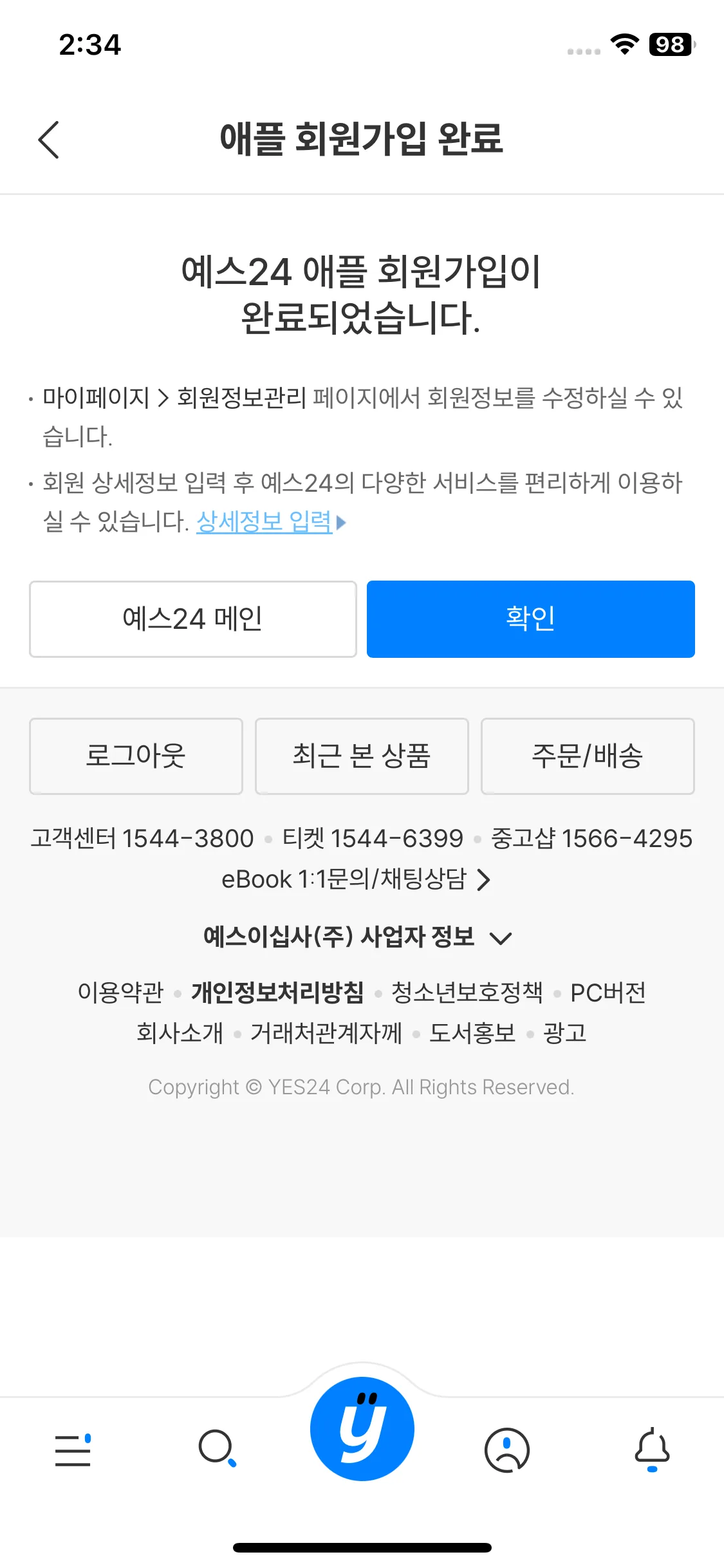Tap the central blue YES24 home button

pos(362,1429)
